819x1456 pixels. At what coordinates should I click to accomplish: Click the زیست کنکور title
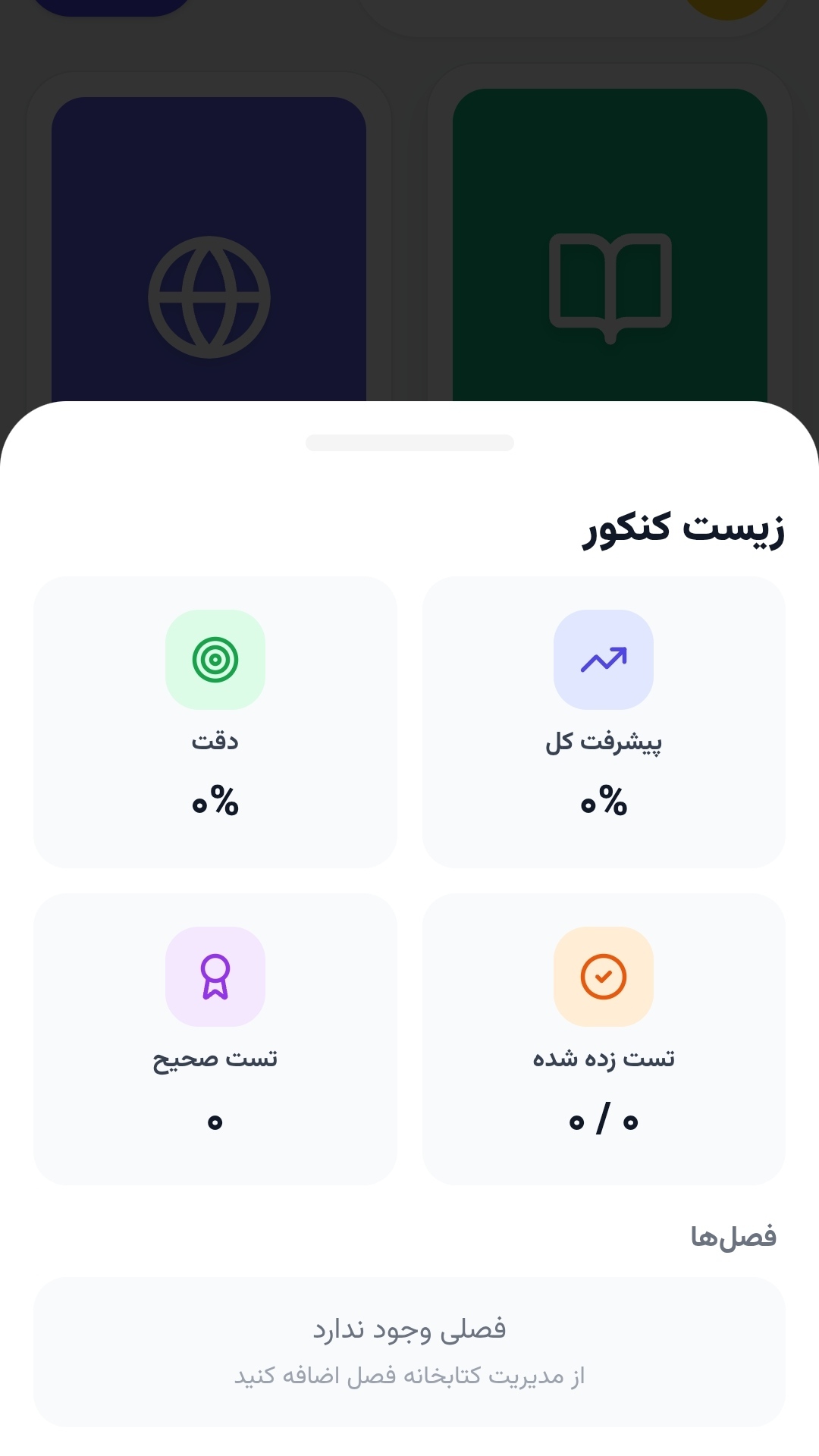pyautogui.click(x=684, y=531)
